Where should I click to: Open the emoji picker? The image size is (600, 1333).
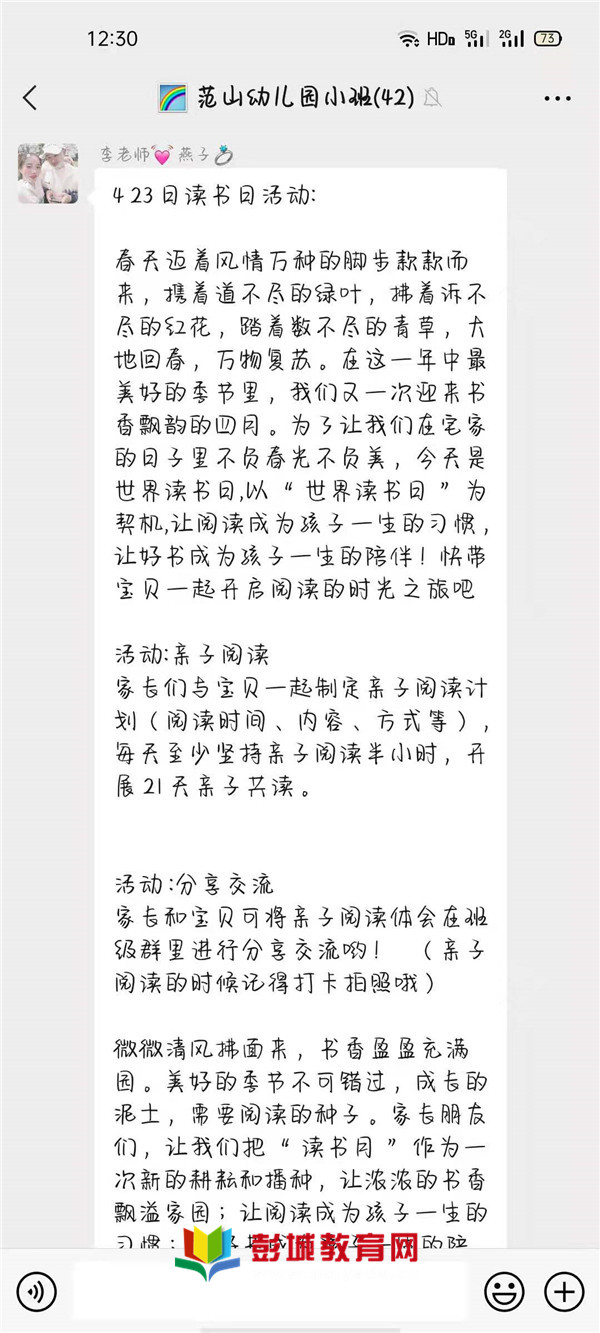point(503,1291)
